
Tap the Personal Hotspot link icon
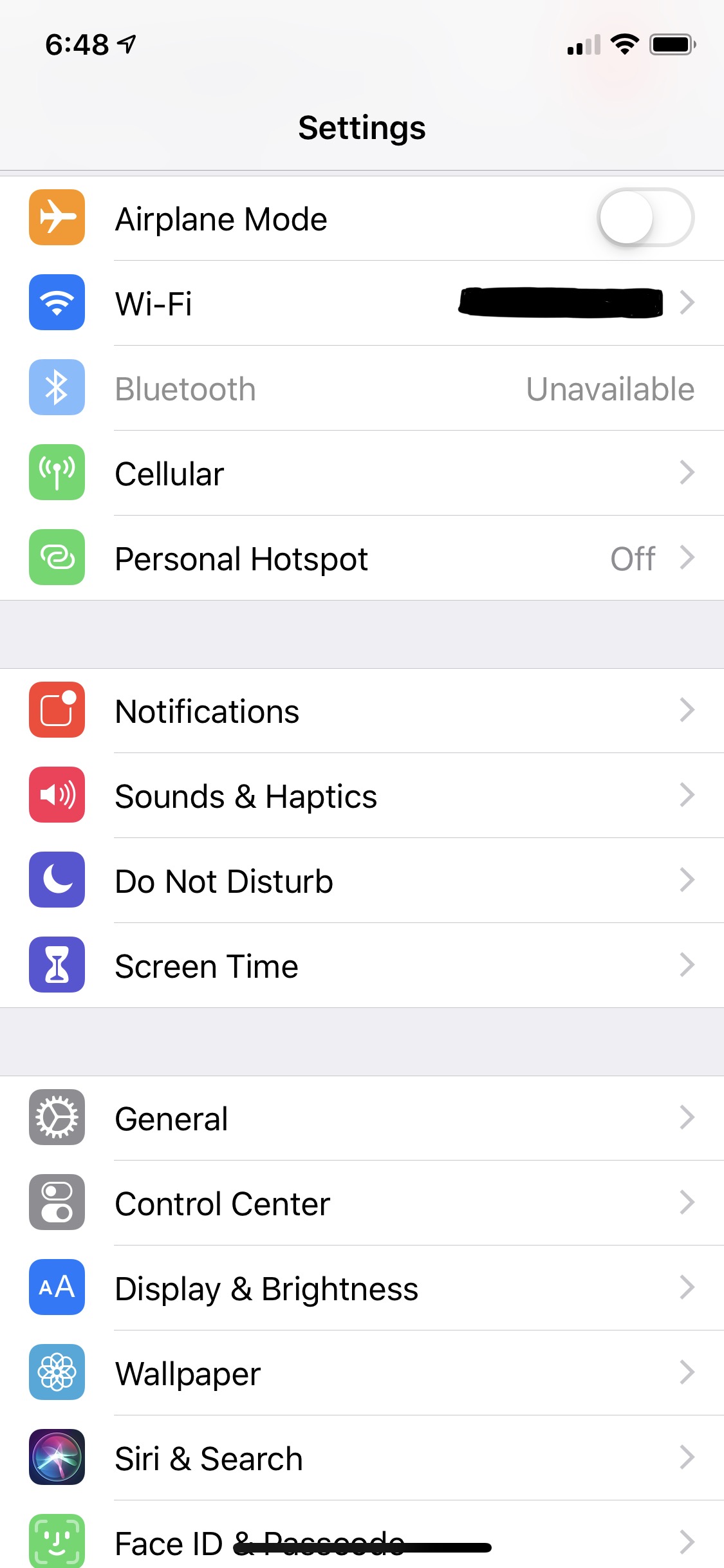coord(57,558)
